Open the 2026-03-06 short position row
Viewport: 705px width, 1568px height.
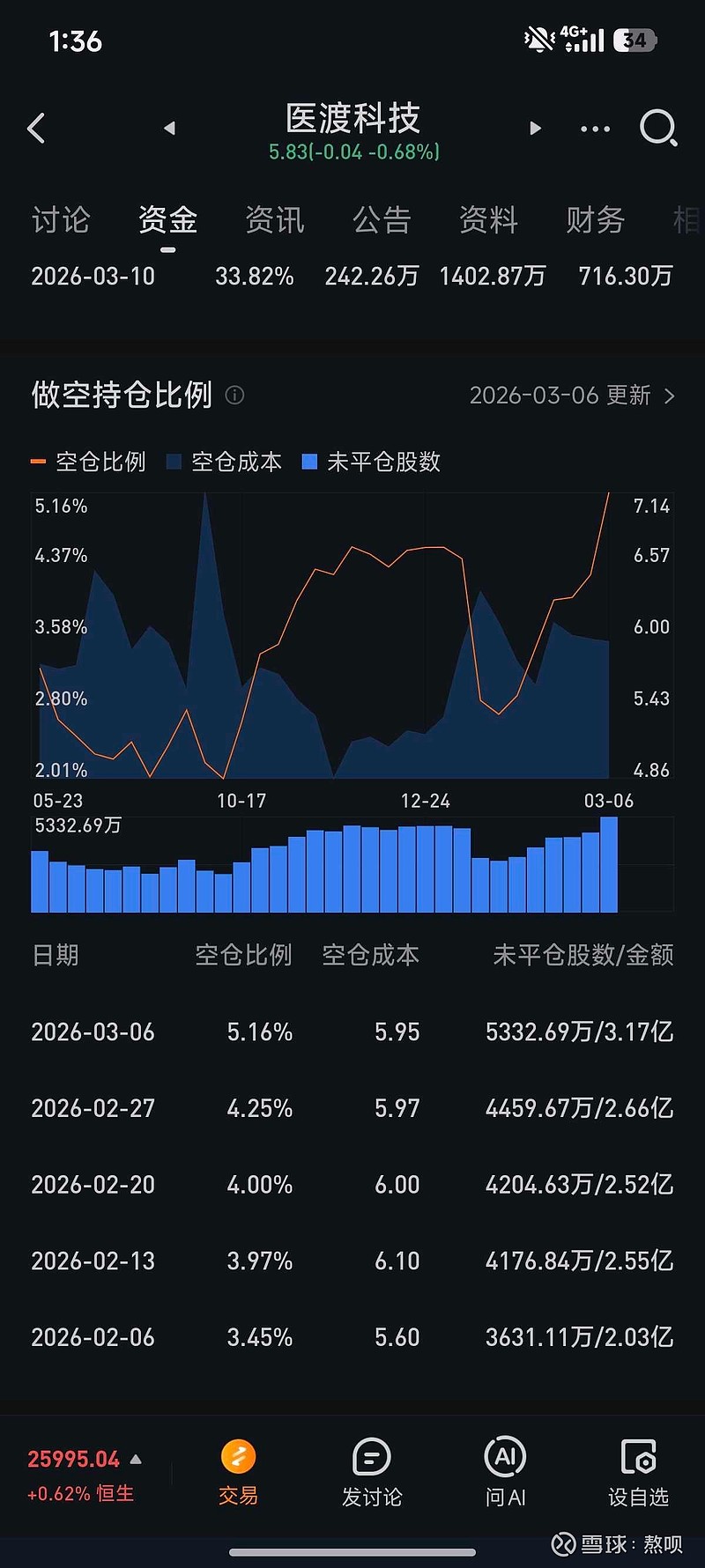pyautogui.click(x=352, y=1032)
